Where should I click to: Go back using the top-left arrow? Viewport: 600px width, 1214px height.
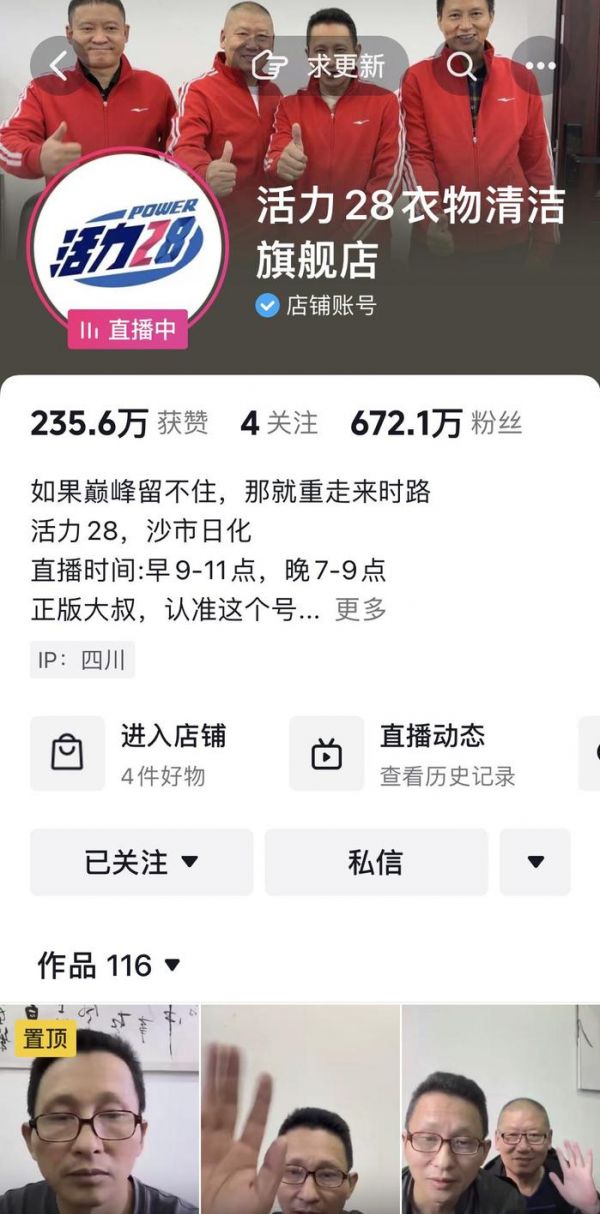point(58,66)
